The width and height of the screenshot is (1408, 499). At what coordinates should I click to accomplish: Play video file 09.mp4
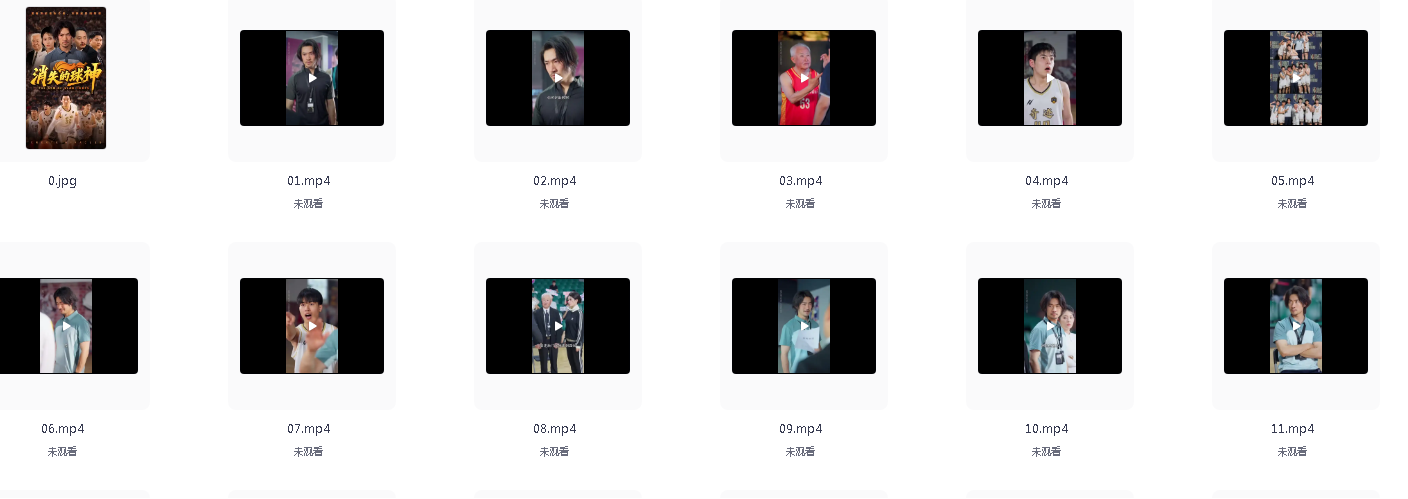point(804,326)
